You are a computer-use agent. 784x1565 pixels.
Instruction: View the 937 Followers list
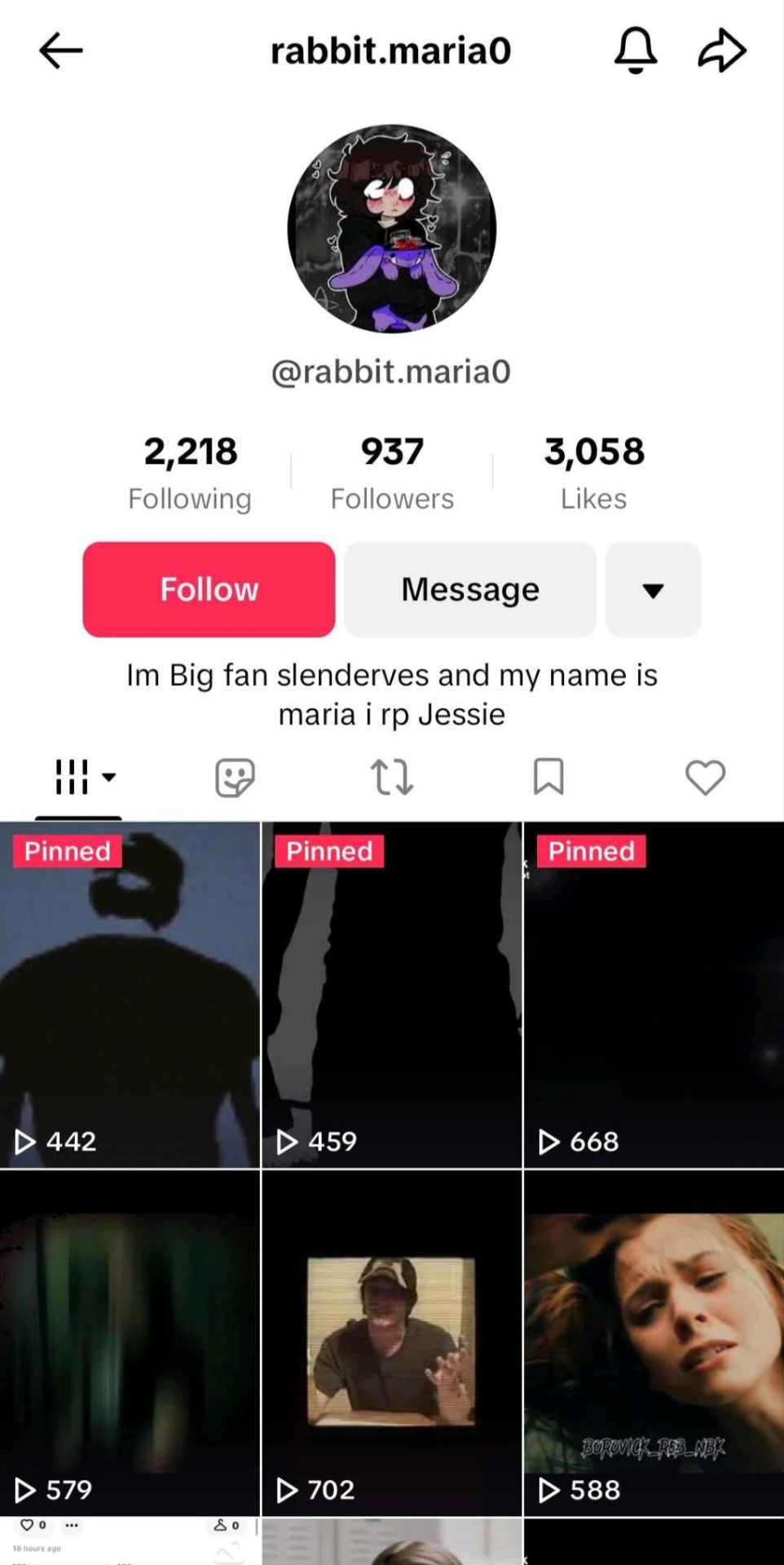coord(392,473)
